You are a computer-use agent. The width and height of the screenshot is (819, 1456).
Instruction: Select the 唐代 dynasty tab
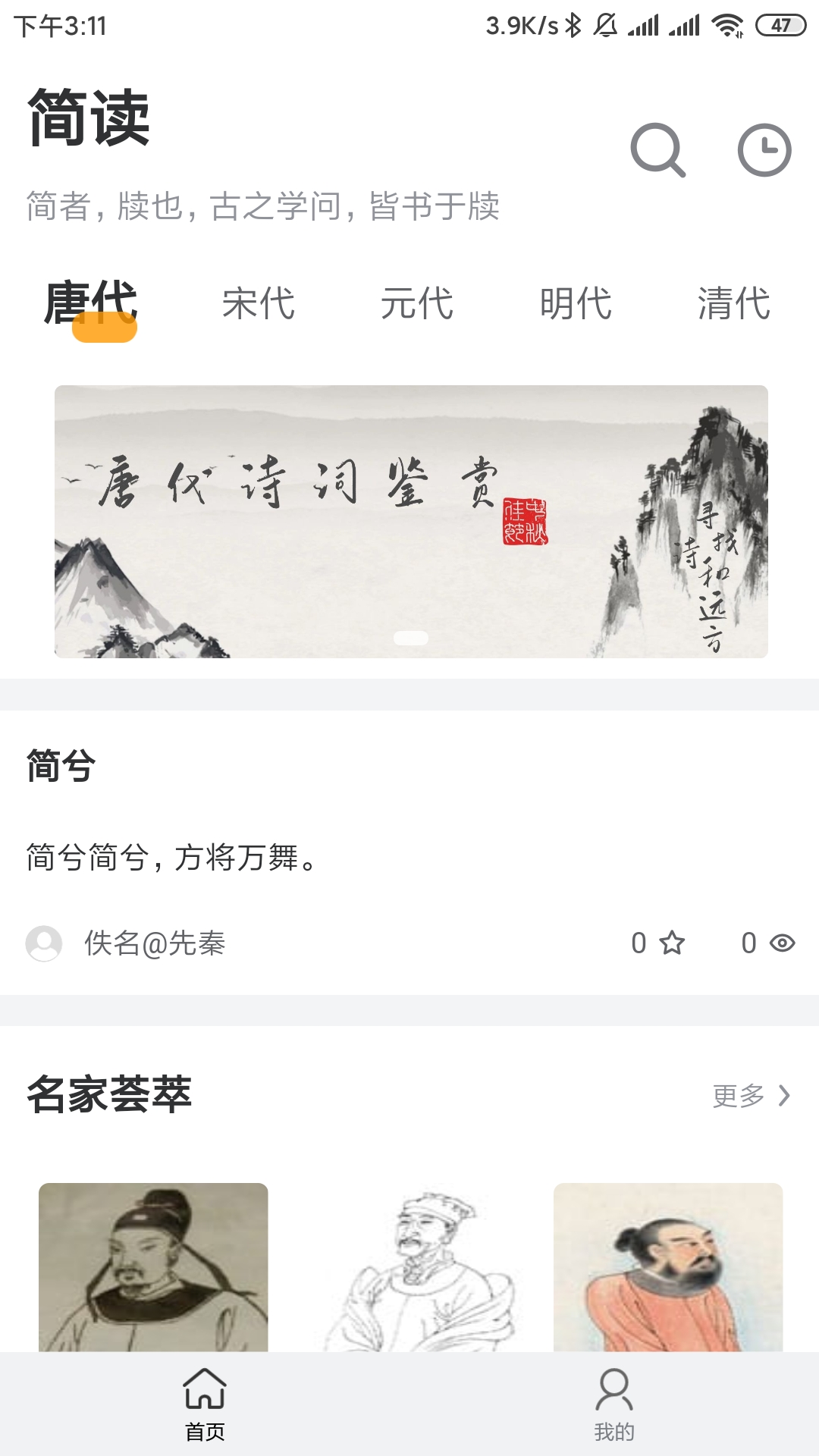pos(91,303)
